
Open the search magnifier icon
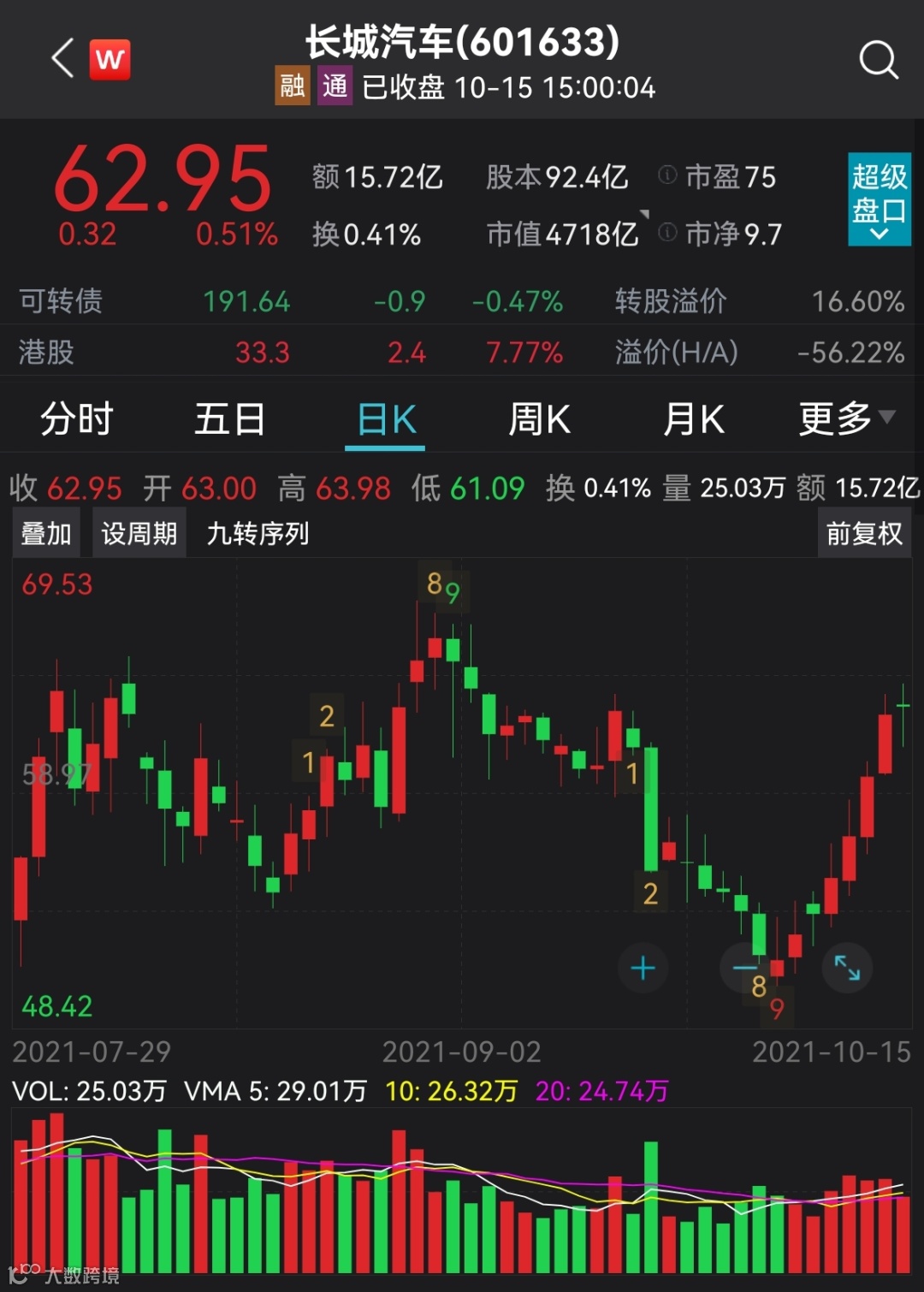pos(878,60)
